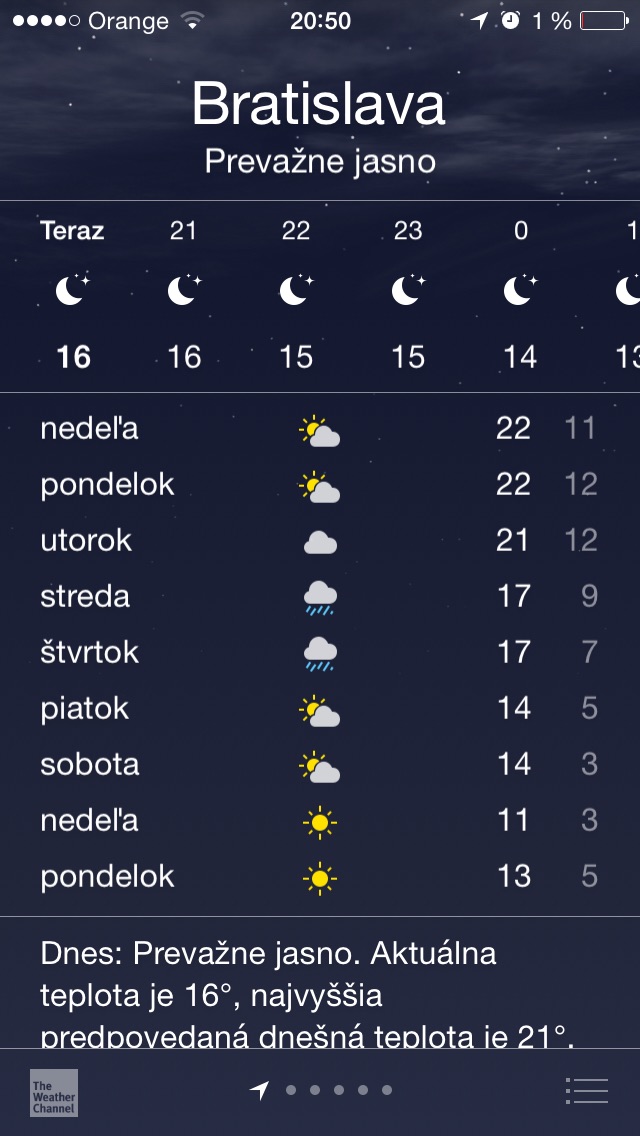Open The Weather Channel logo link
640x1136 pixels.
pyautogui.click(x=54, y=1093)
